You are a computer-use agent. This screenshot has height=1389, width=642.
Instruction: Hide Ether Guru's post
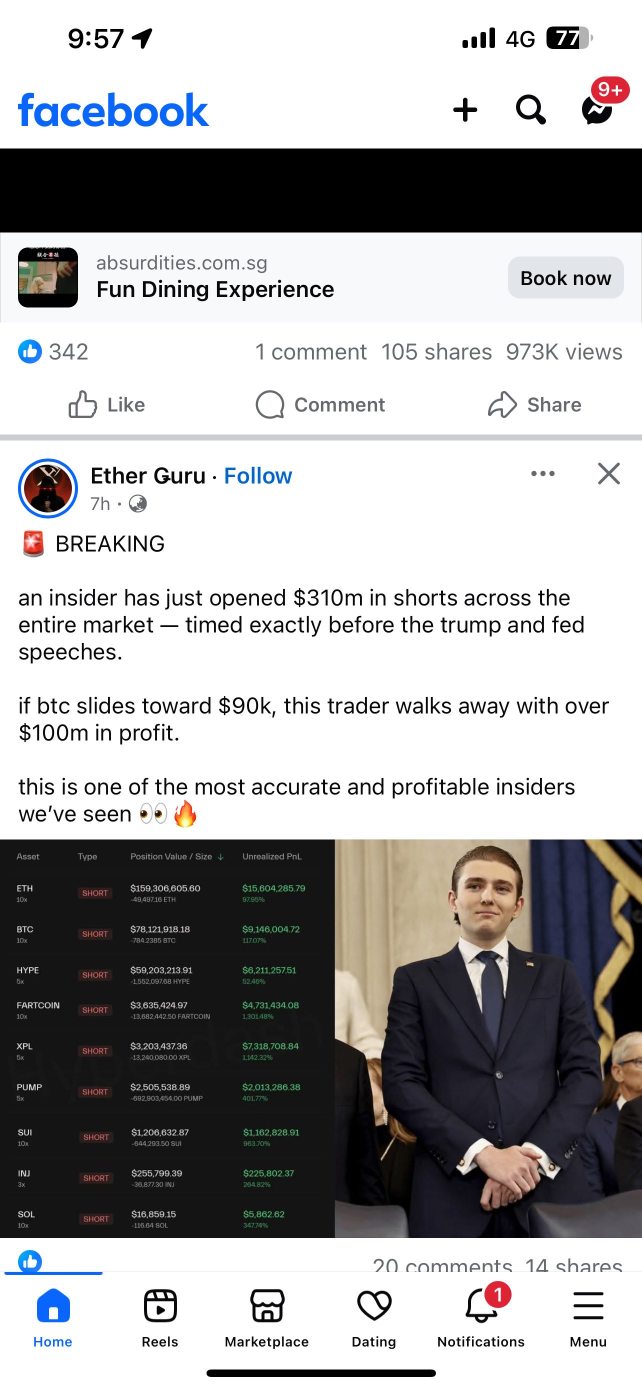[609, 474]
